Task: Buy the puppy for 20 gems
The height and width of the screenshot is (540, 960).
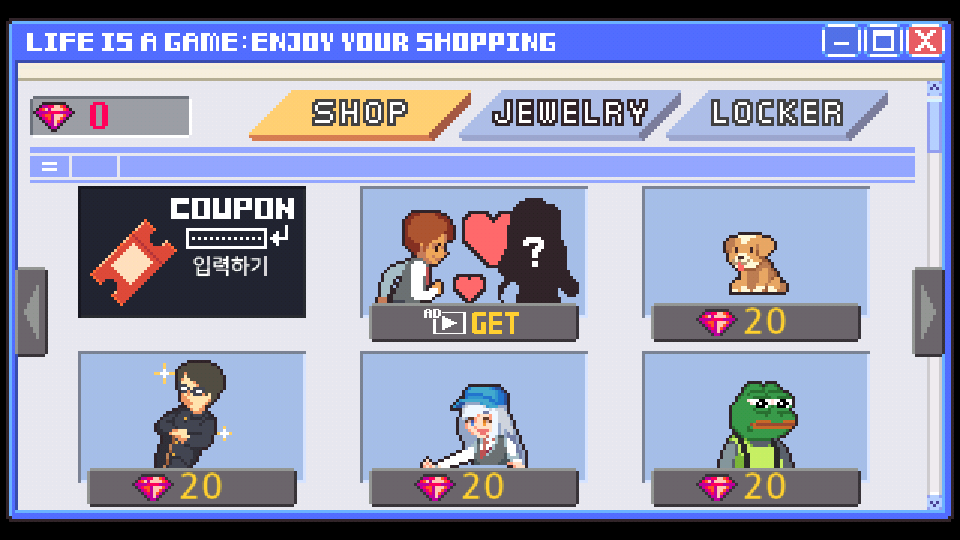Action: pos(755,323)
